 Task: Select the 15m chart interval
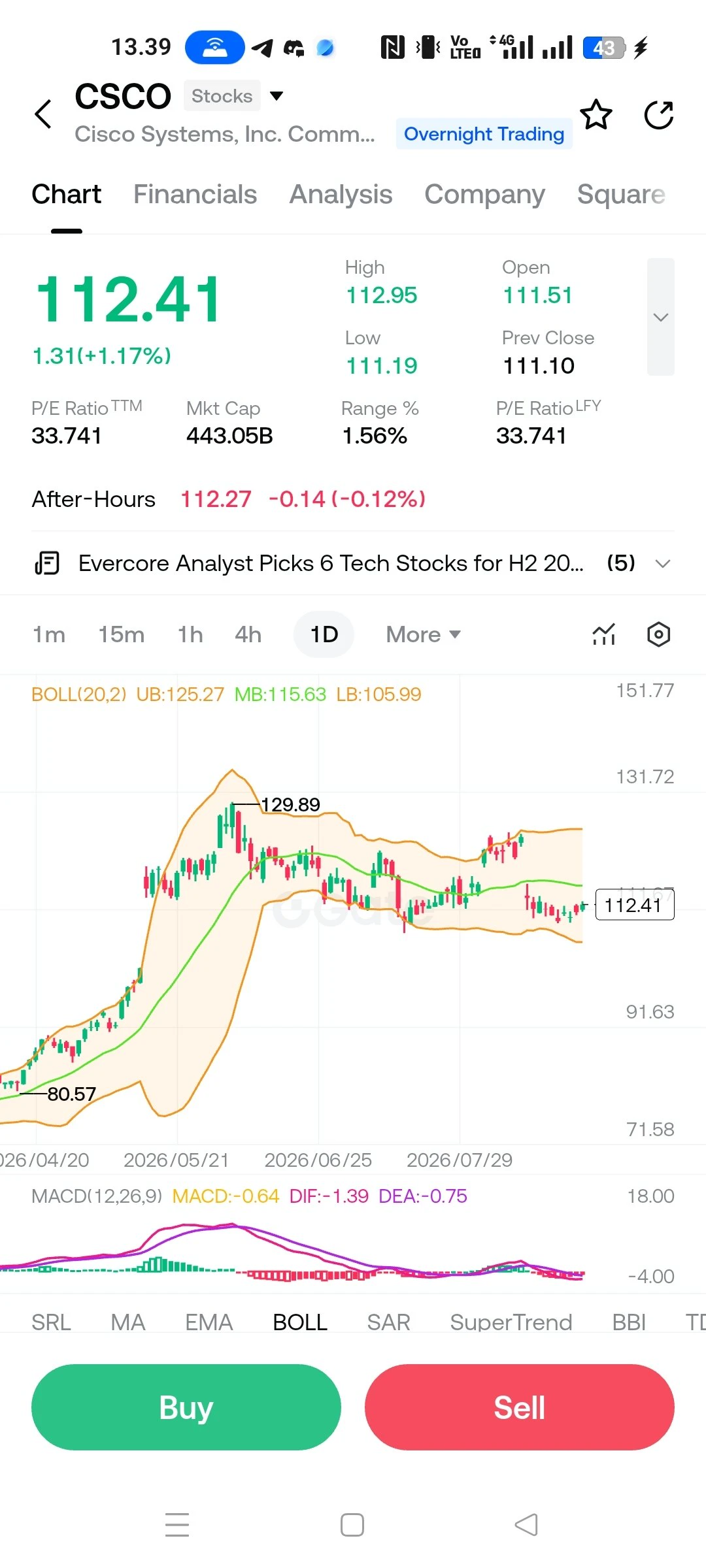[122, 634]
